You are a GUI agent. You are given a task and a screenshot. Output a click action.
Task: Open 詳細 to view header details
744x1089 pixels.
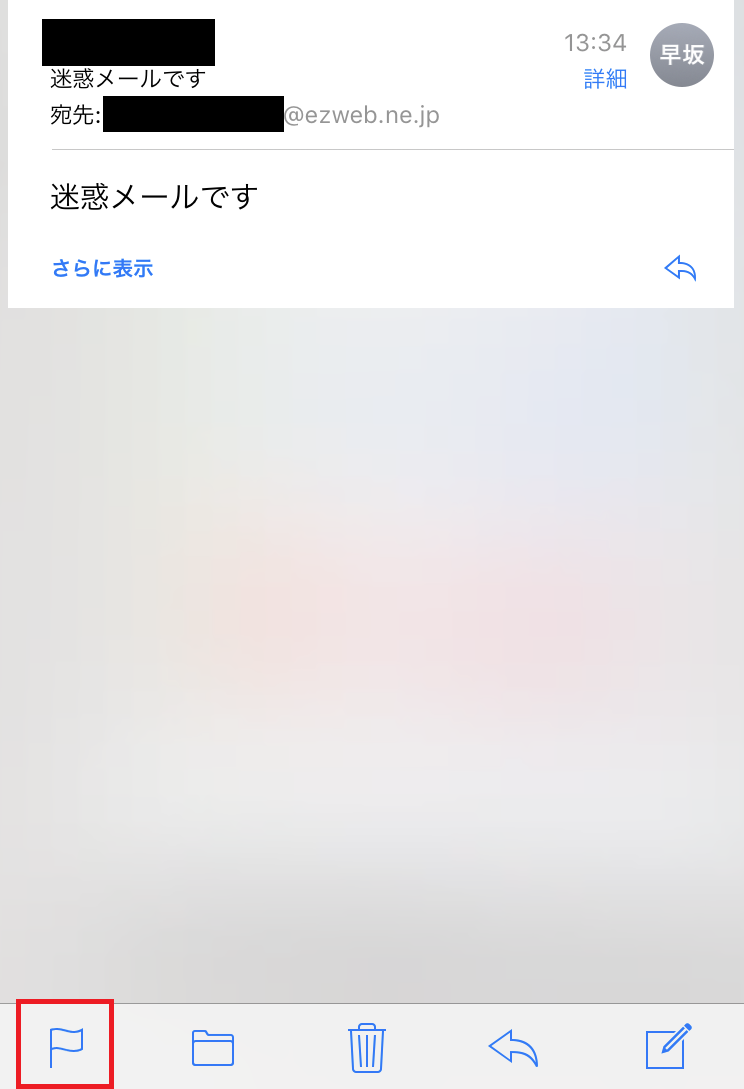[x=605, y=80]
